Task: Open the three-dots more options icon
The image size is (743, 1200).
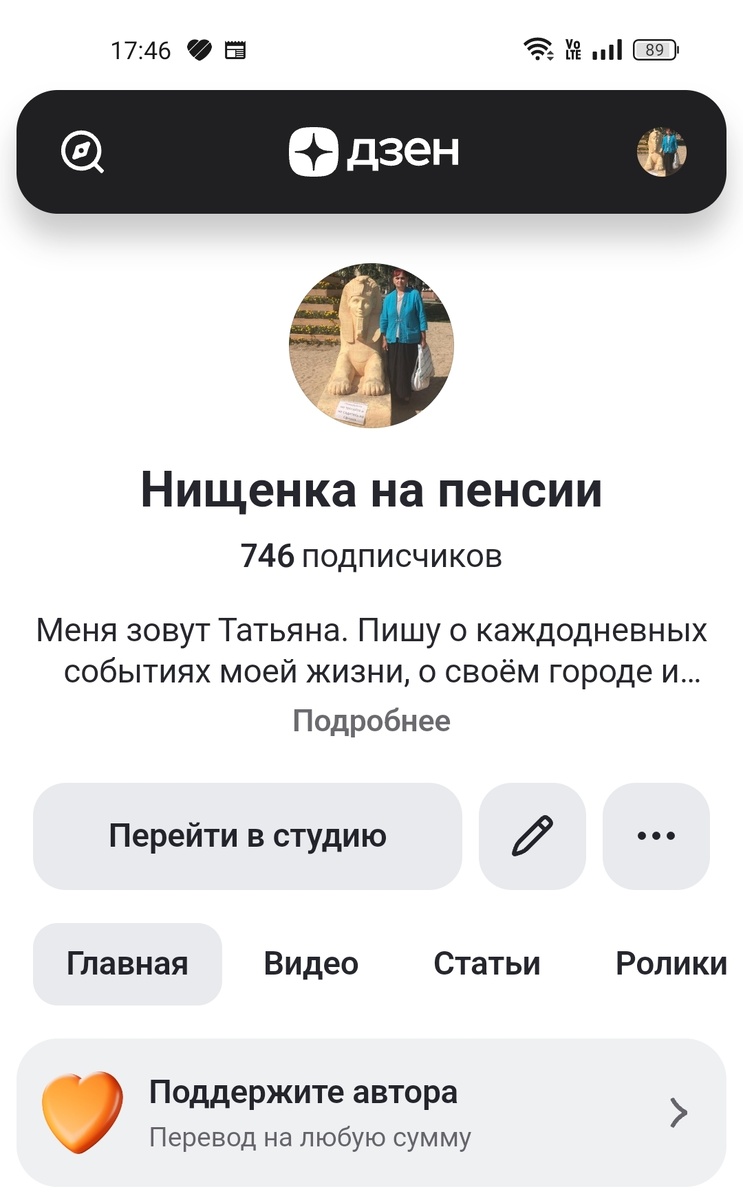Action: point(656,836)
